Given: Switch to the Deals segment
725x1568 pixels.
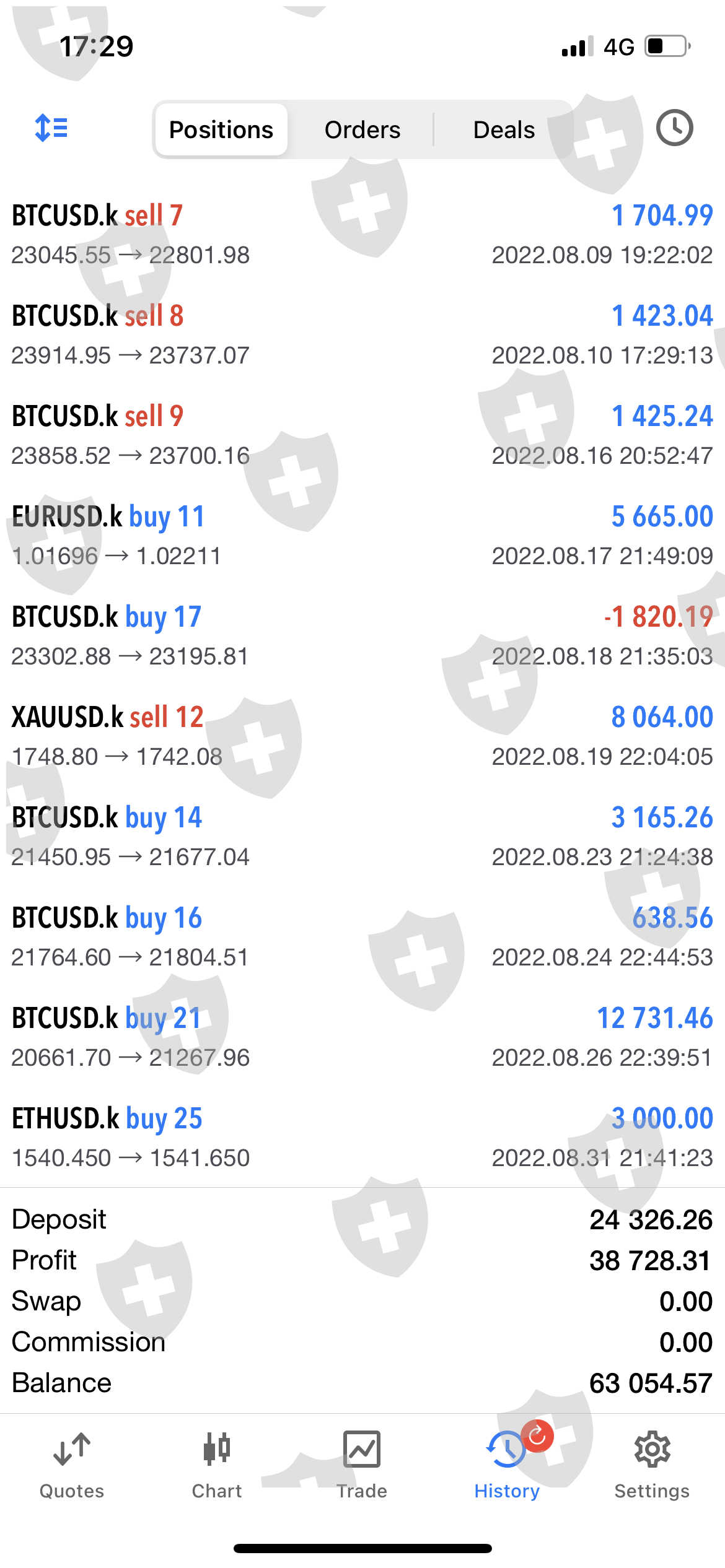Looking at the screenshot, I should 504,129.
